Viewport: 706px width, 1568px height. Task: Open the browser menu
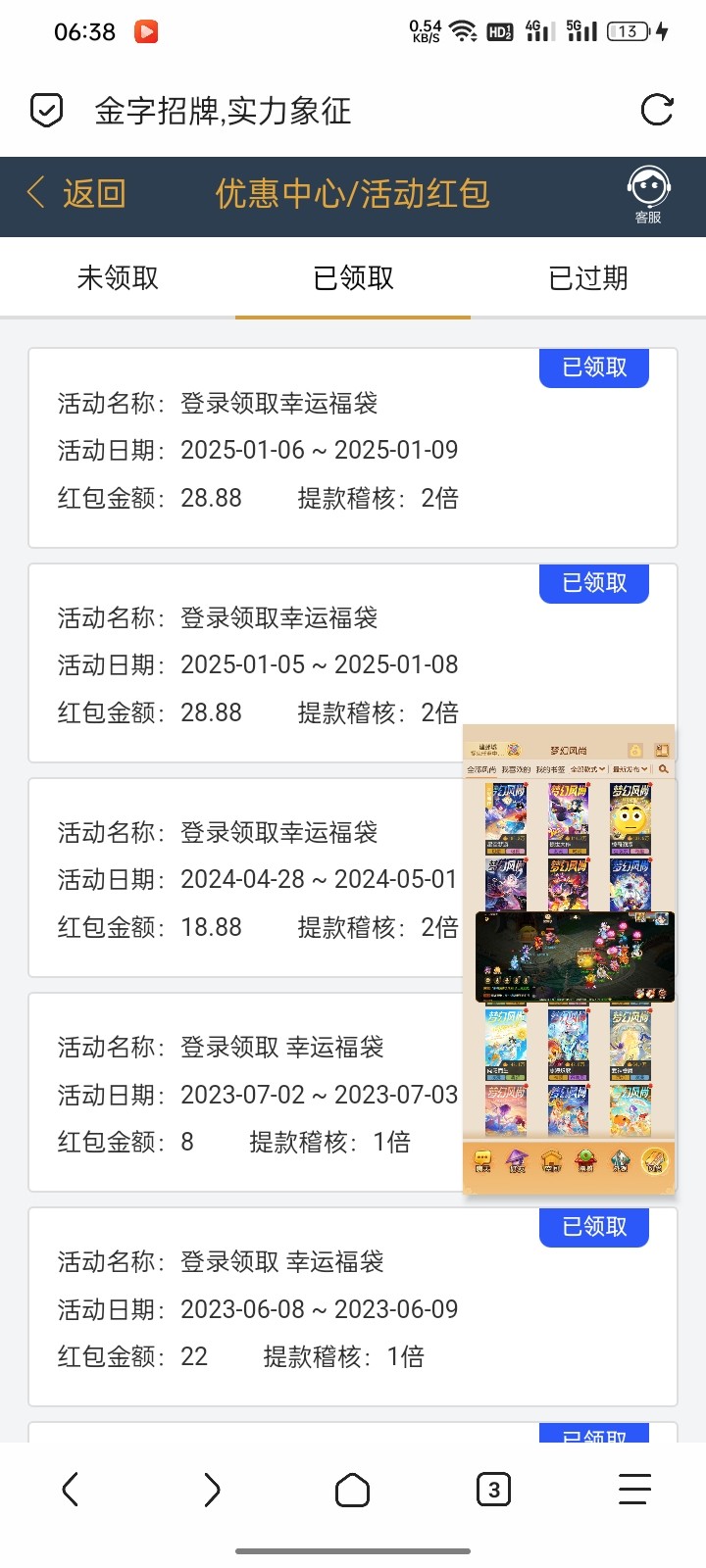[634, 1490]
